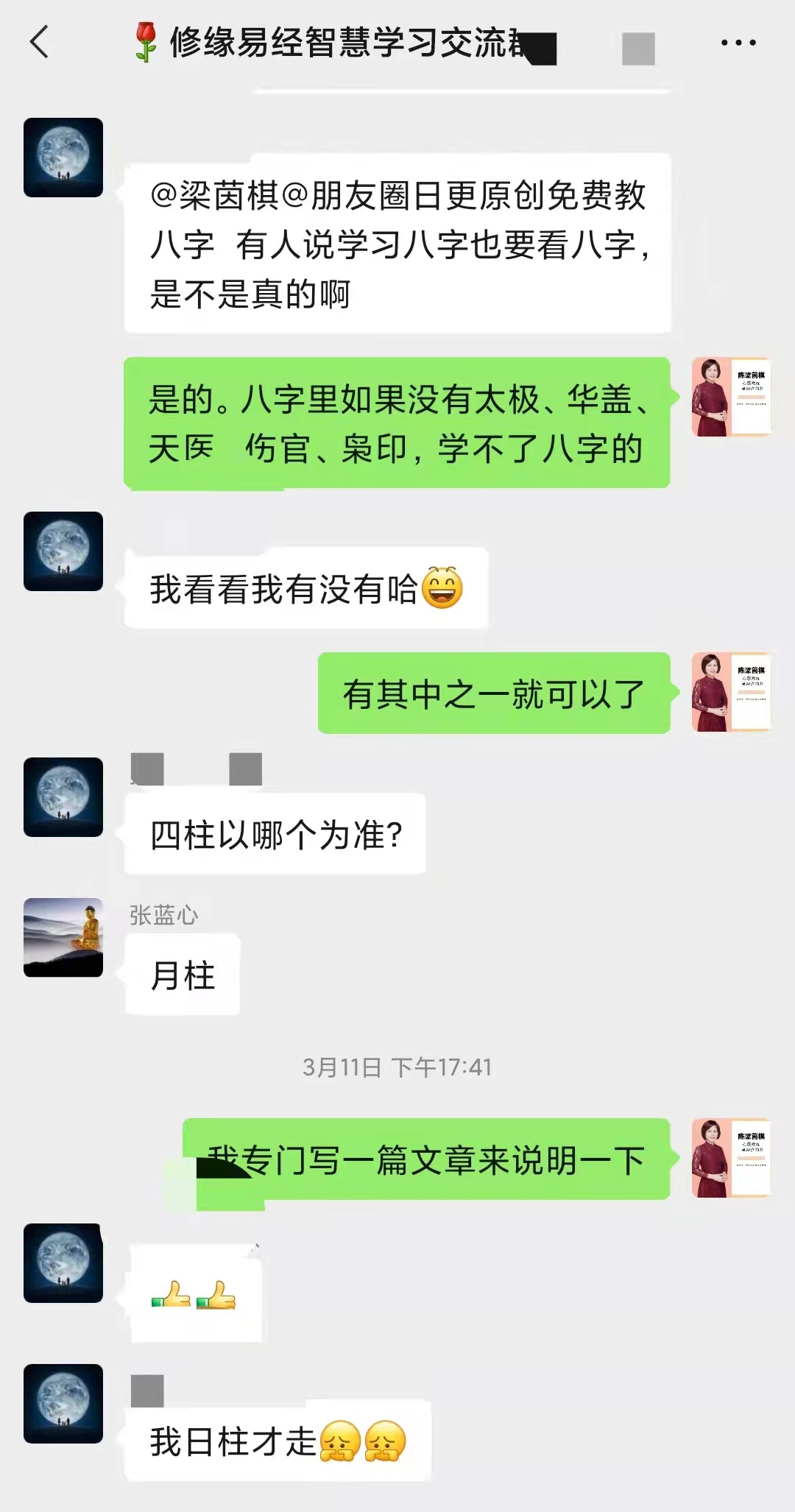Tap the earth avatar beside the 我日柱才走 message
Viewport: 795px width, 1512px height.
63,1403
